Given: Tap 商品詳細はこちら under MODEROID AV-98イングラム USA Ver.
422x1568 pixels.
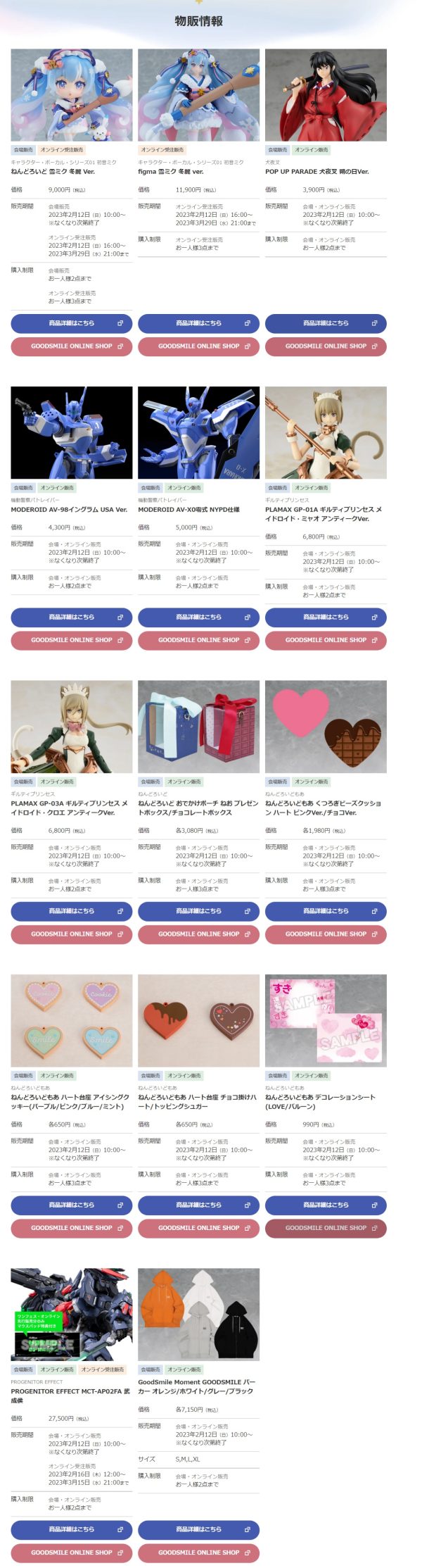Looking at the screenshot, I should [x=71, y=617].
